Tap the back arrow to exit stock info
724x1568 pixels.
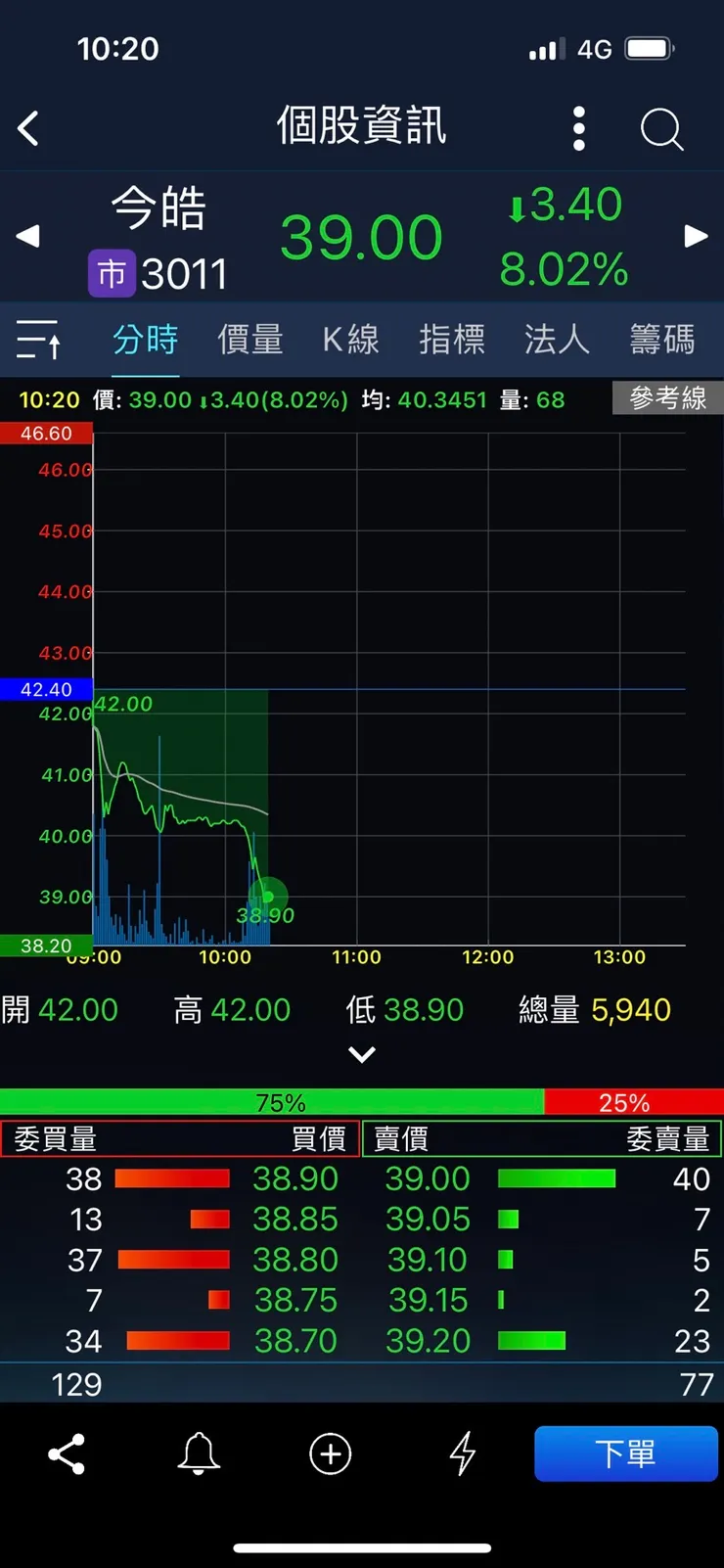tap(27, 128)
